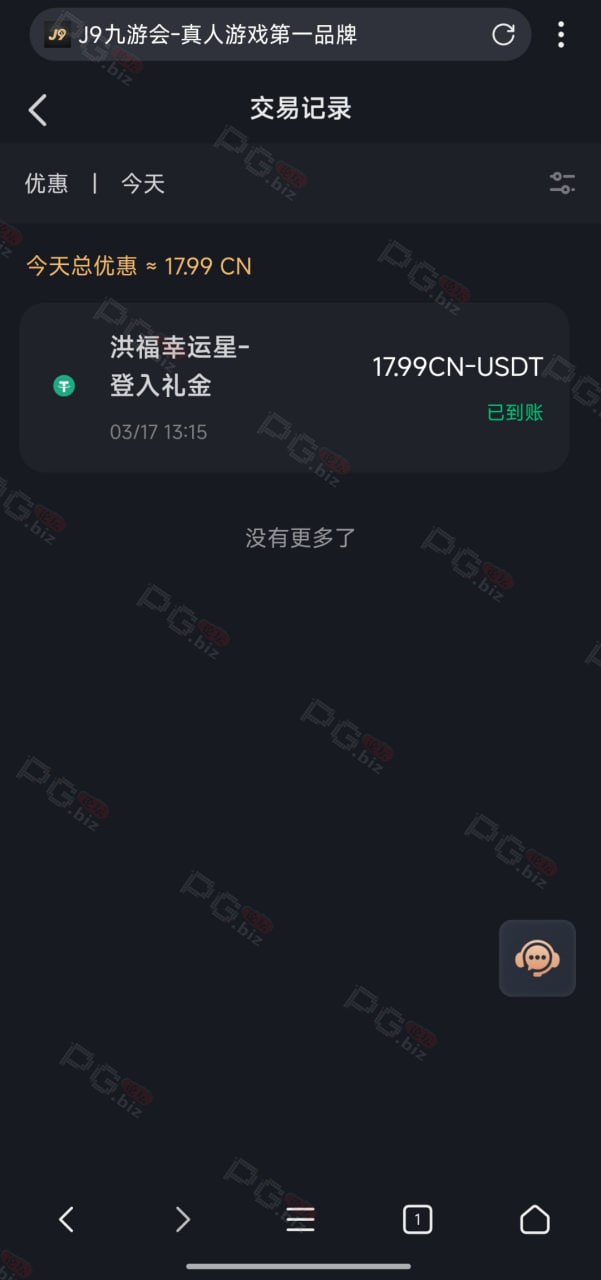Select the 今天 date filter
The image size is (601, 1280).
click(x=142, y=183)
